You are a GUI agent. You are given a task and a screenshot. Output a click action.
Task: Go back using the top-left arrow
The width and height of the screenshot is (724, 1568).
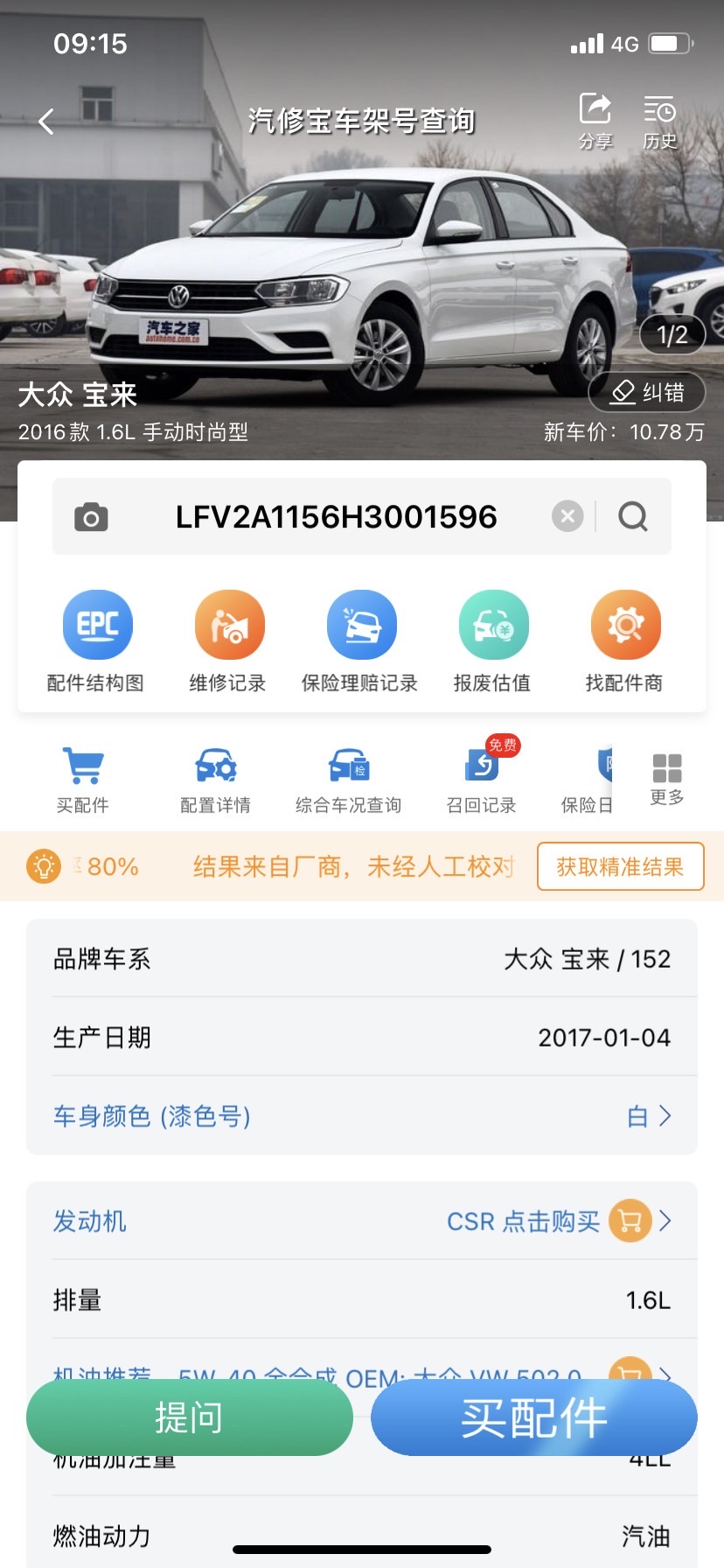[46, 122]
